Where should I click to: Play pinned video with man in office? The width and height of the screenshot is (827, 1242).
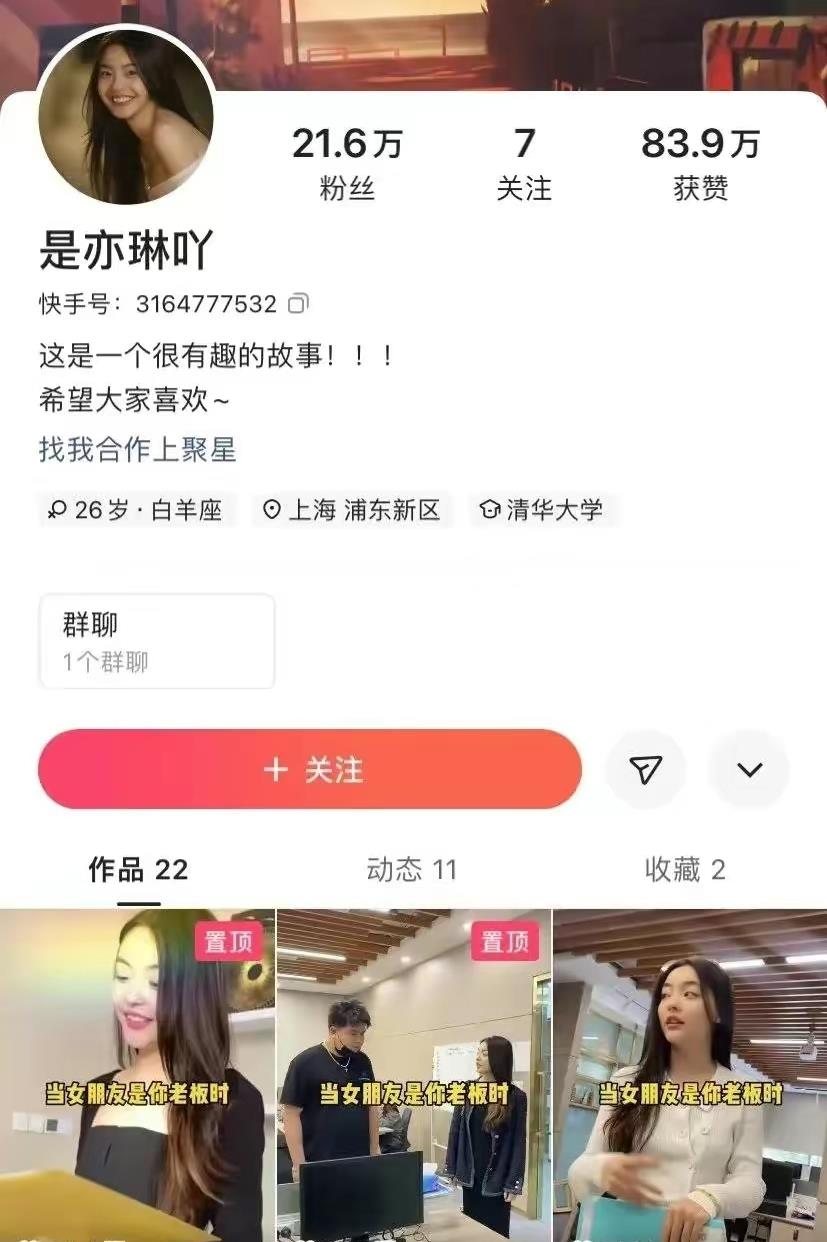(413, 1075)
